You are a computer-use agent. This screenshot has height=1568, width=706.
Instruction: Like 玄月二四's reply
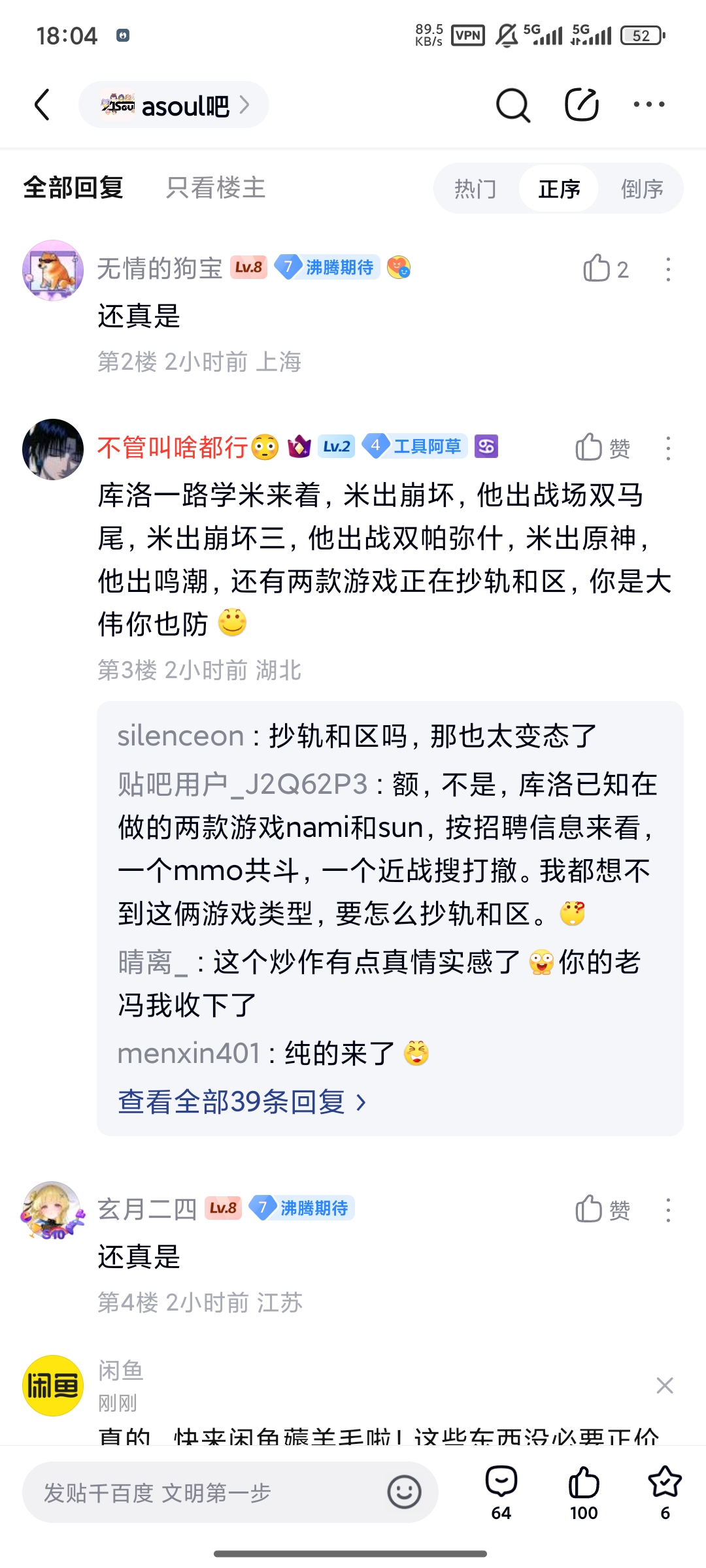point(603,1210)
